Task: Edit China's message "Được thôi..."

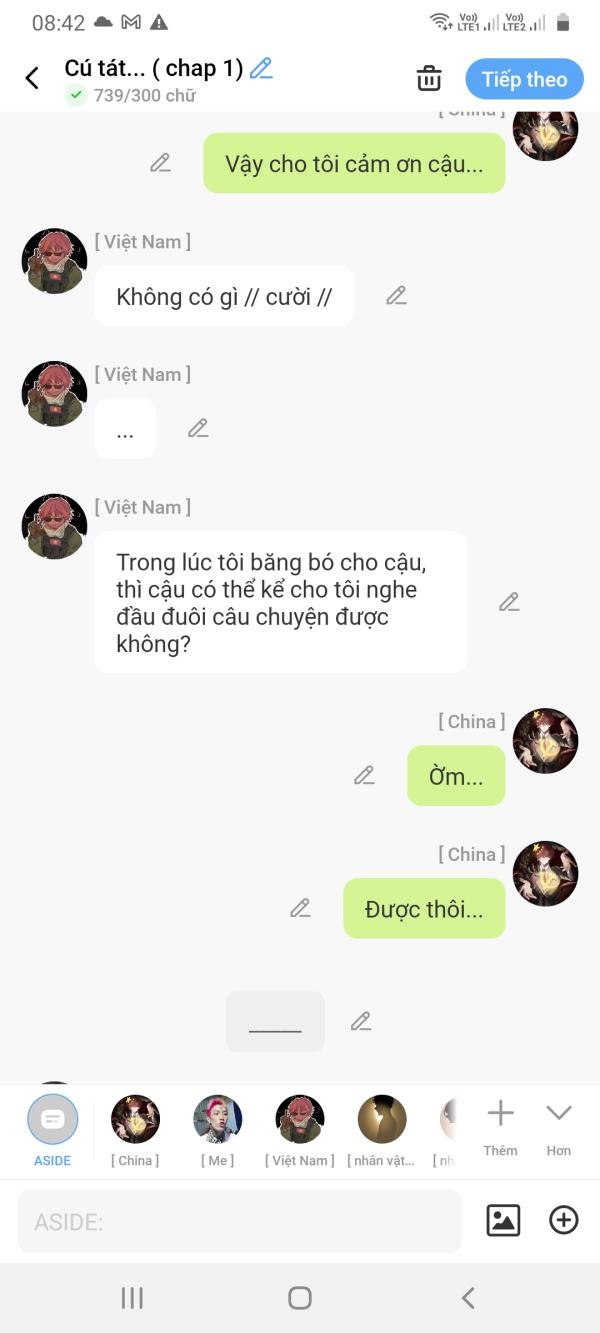Action: [300, 908]
